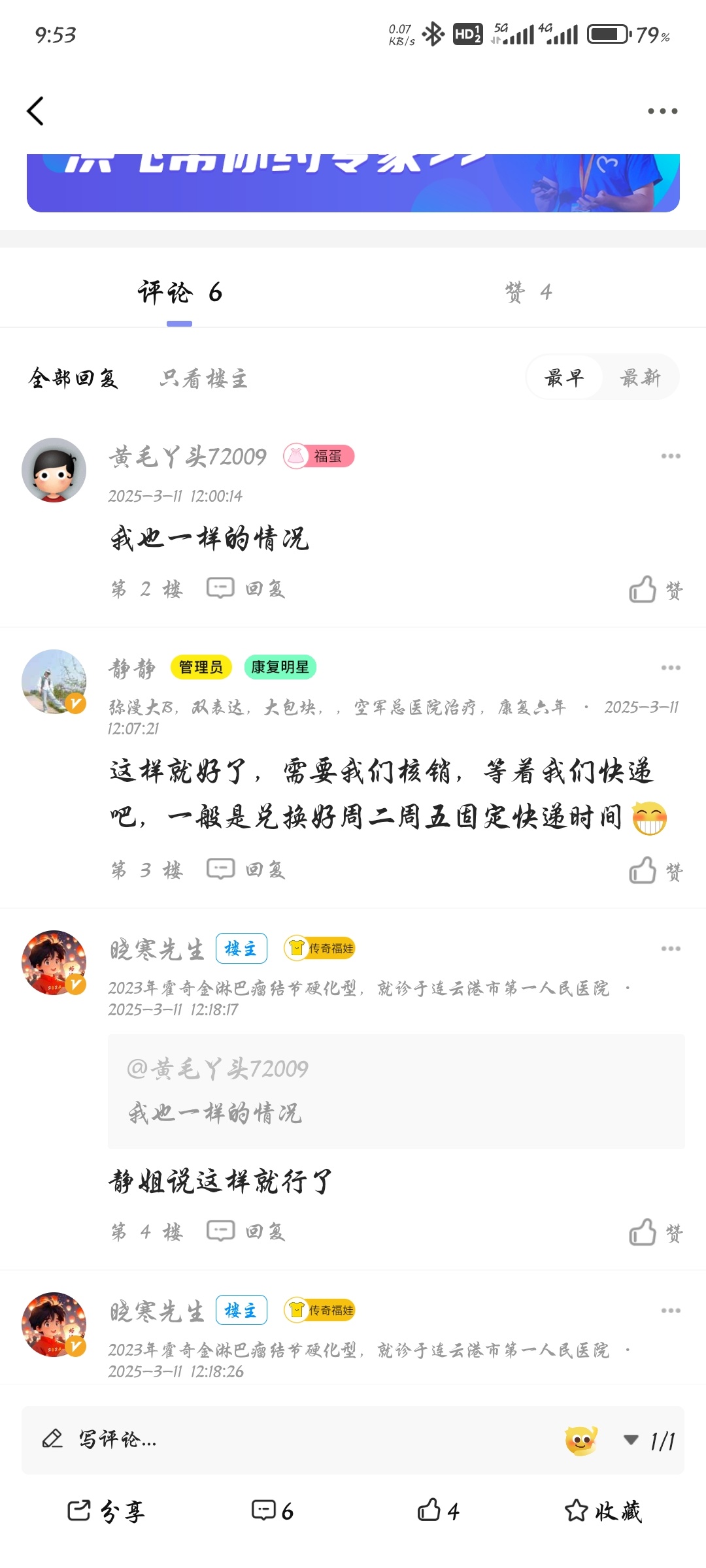
Task: Share this post via 分享
Action: tap(106, 1511)
